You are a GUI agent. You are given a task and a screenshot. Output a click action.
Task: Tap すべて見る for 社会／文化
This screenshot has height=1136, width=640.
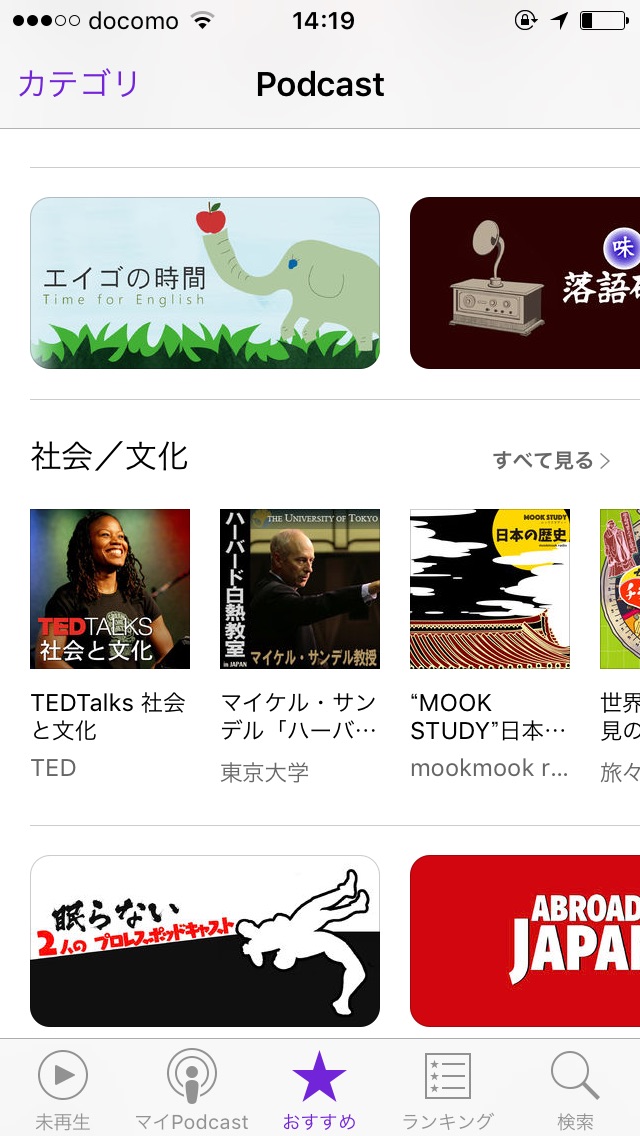pos(551,460)
